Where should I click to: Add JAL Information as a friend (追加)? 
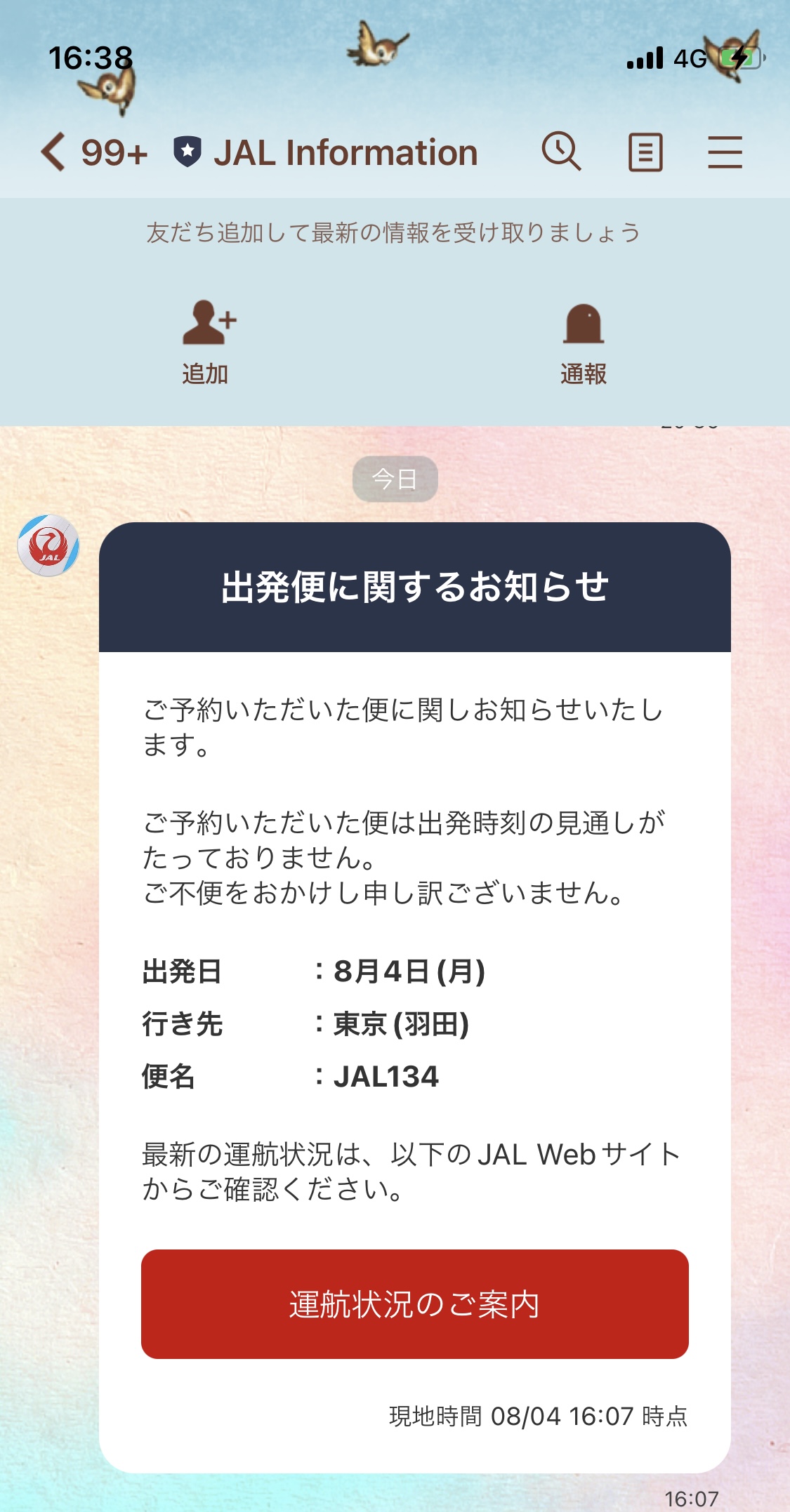(x=207, y=343)
